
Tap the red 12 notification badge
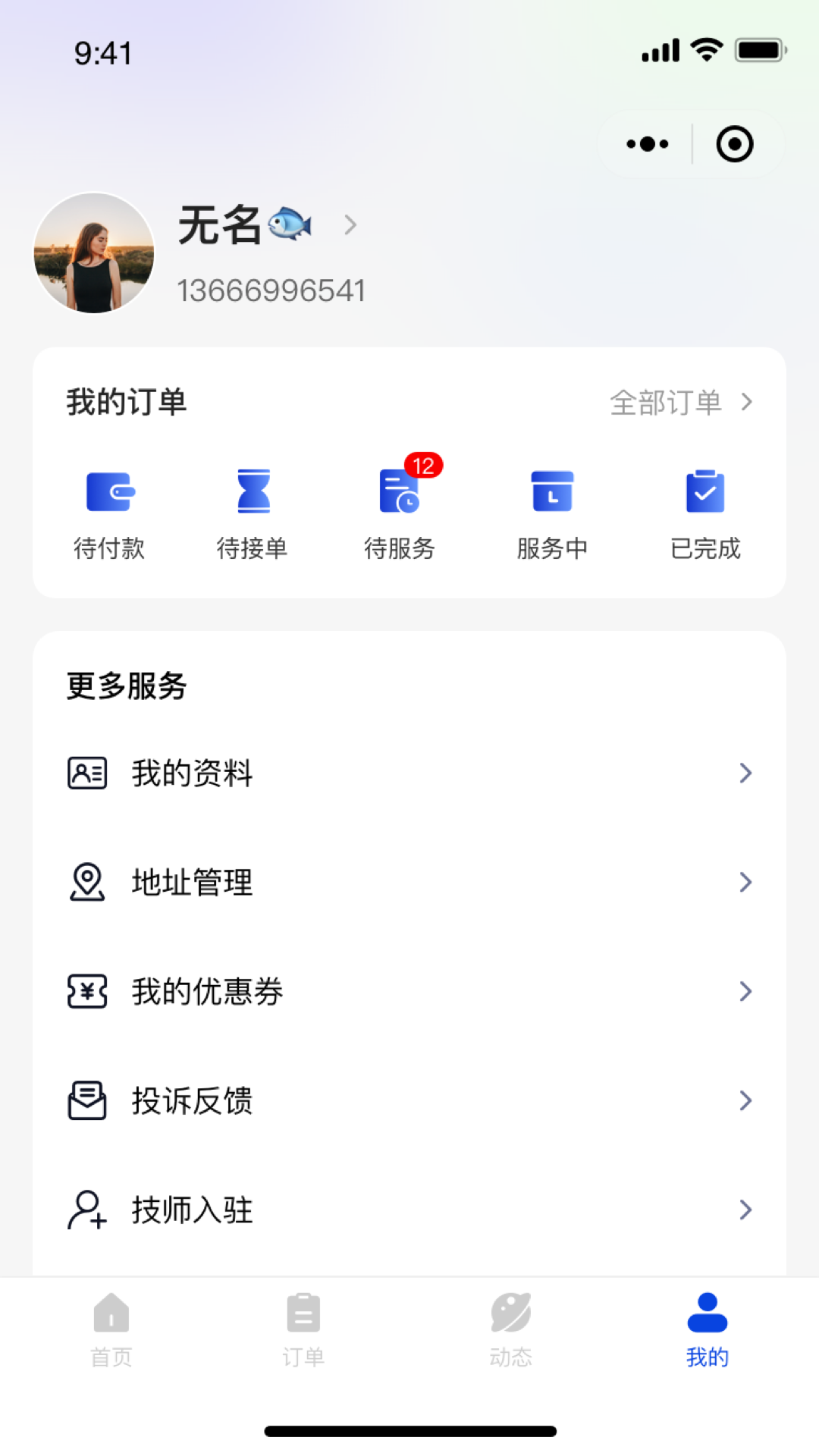[x=424, y=466]
